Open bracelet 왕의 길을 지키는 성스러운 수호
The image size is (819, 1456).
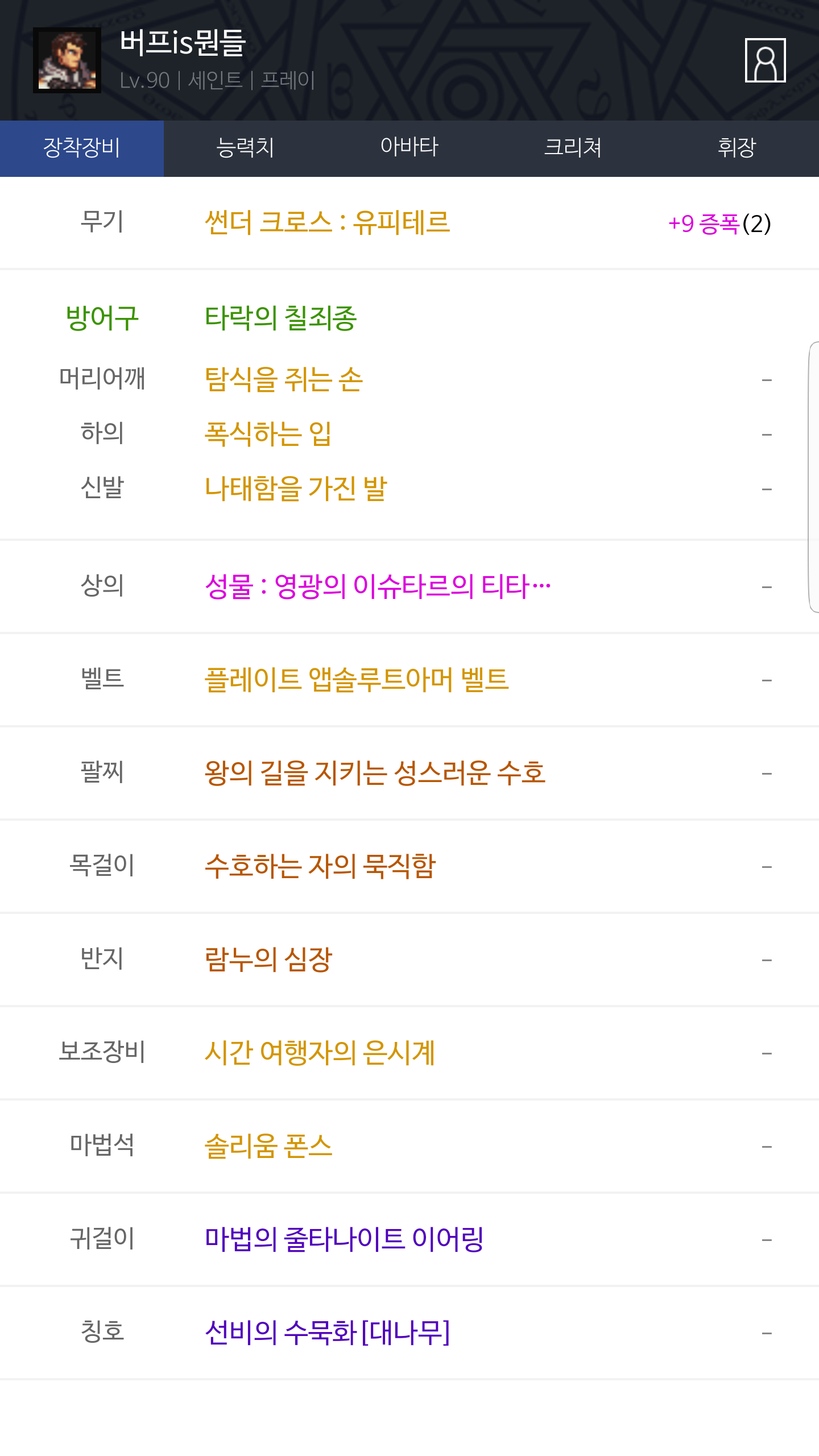click(375, 773)
